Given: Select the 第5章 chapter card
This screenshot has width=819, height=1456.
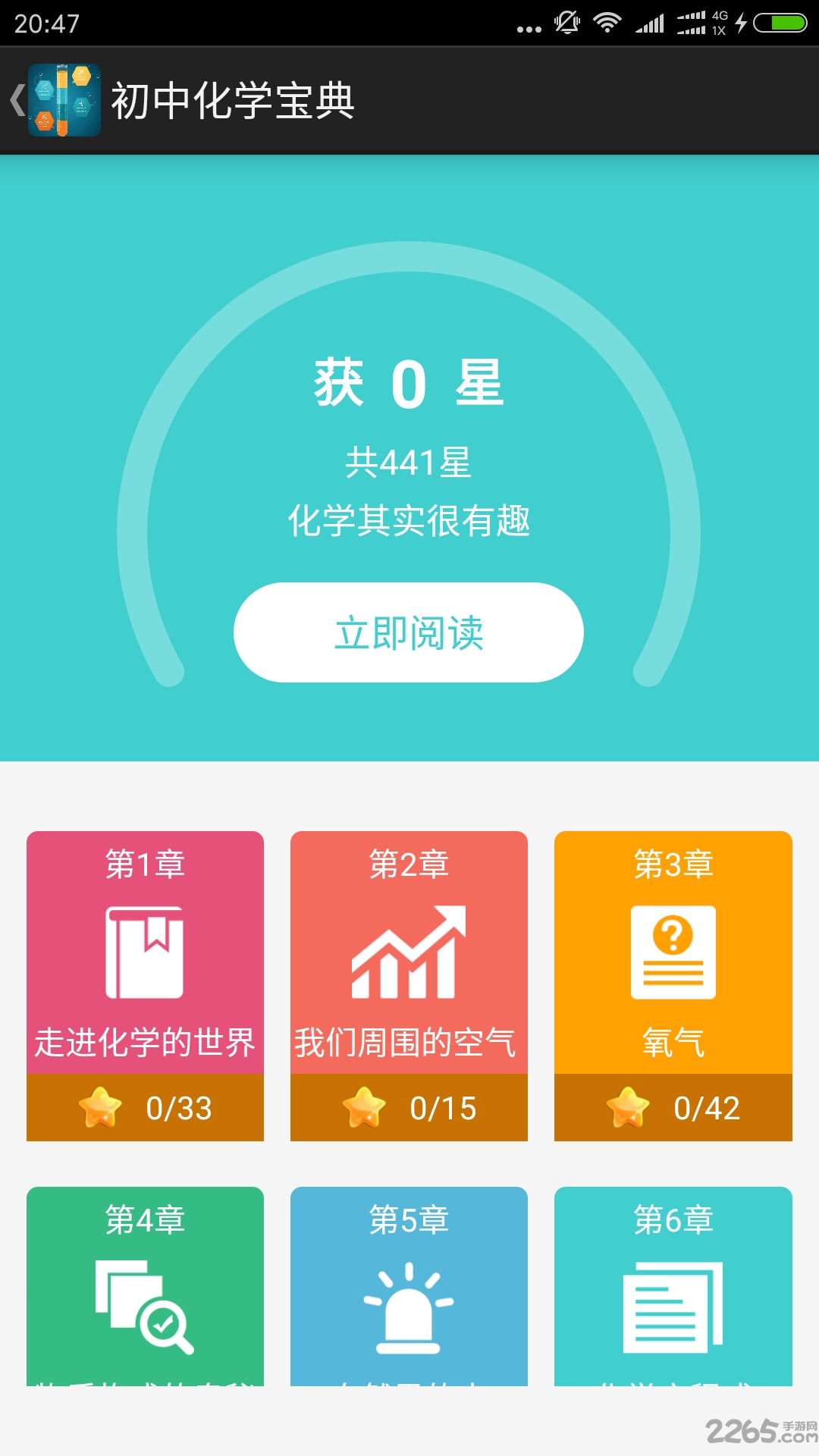Looking at the screenshot, I should coord(409,1289).
